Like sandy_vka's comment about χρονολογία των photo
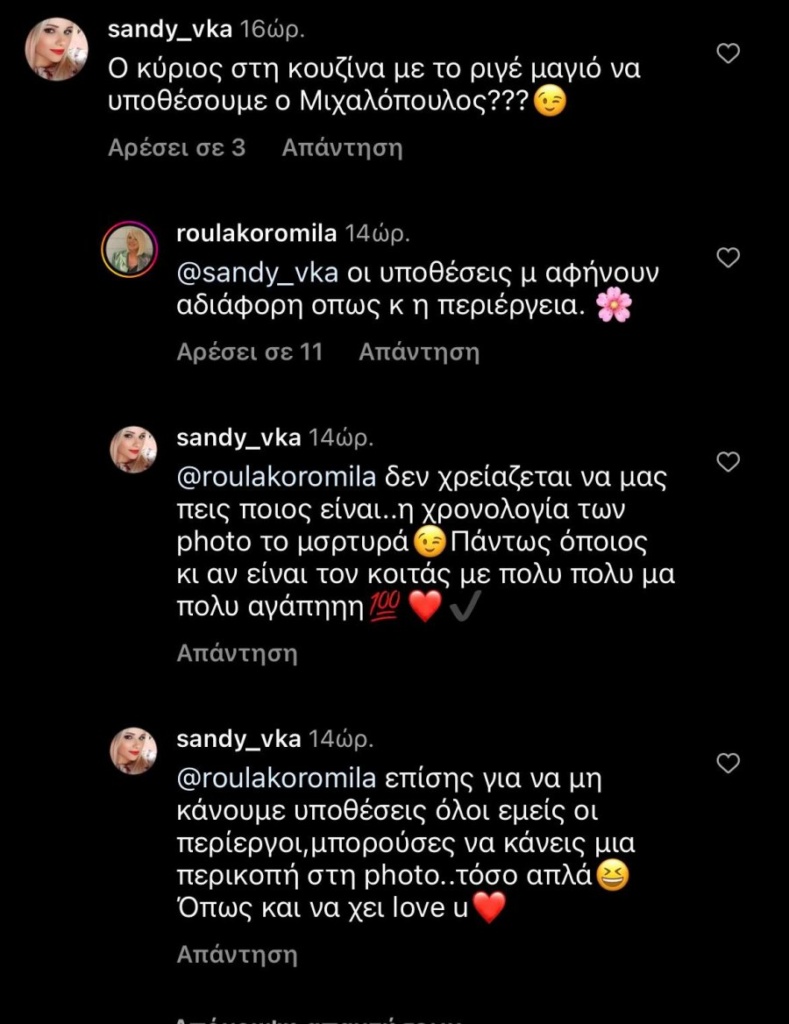The height and width of the screenshot is (1024, 789). point(728,461)
